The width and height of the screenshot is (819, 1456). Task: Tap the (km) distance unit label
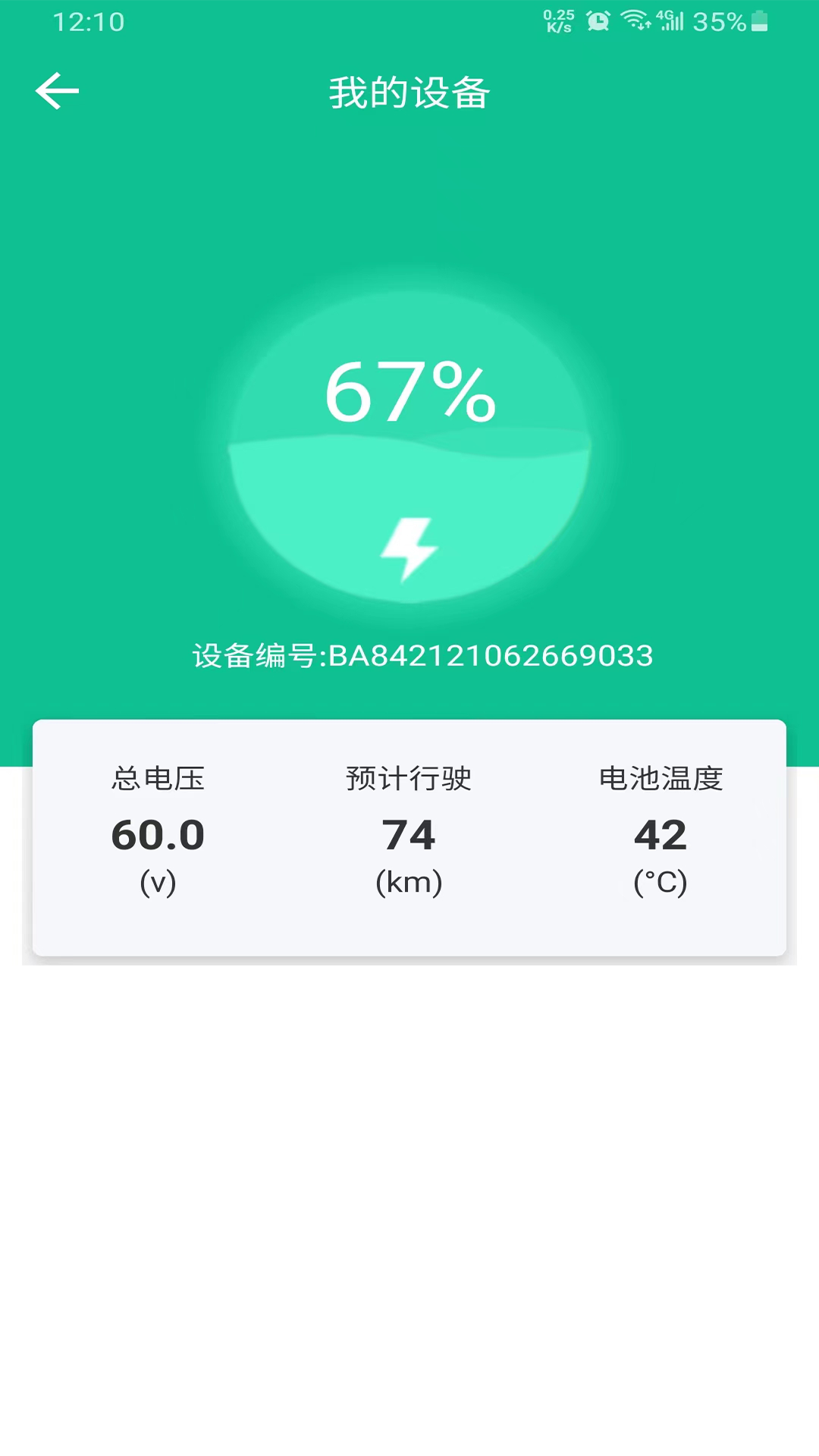(x=409, y=881)
